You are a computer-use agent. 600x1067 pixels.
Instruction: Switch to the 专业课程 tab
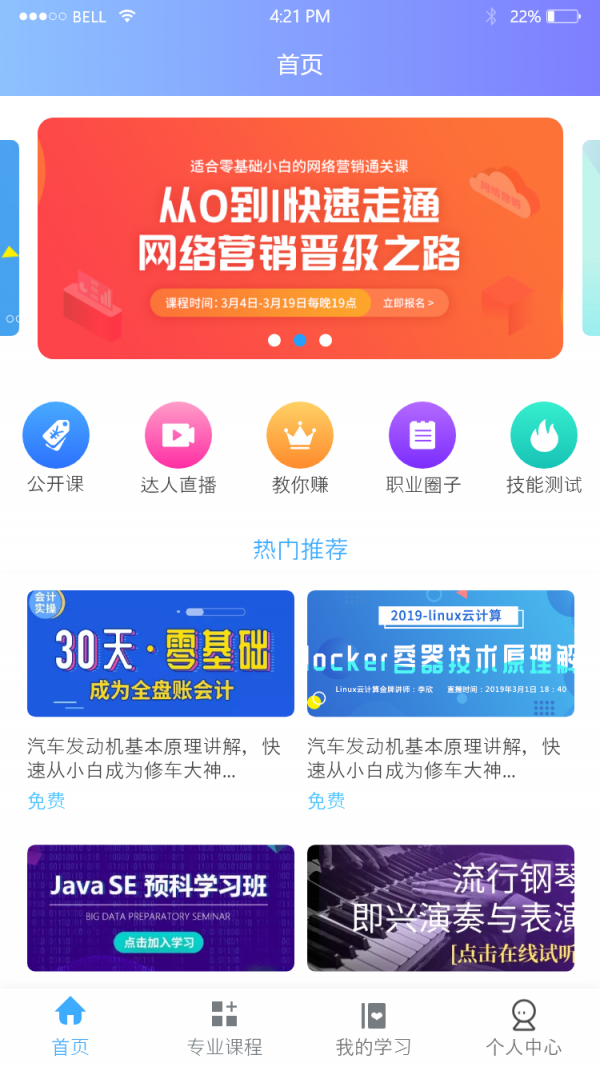(225, 1027)
